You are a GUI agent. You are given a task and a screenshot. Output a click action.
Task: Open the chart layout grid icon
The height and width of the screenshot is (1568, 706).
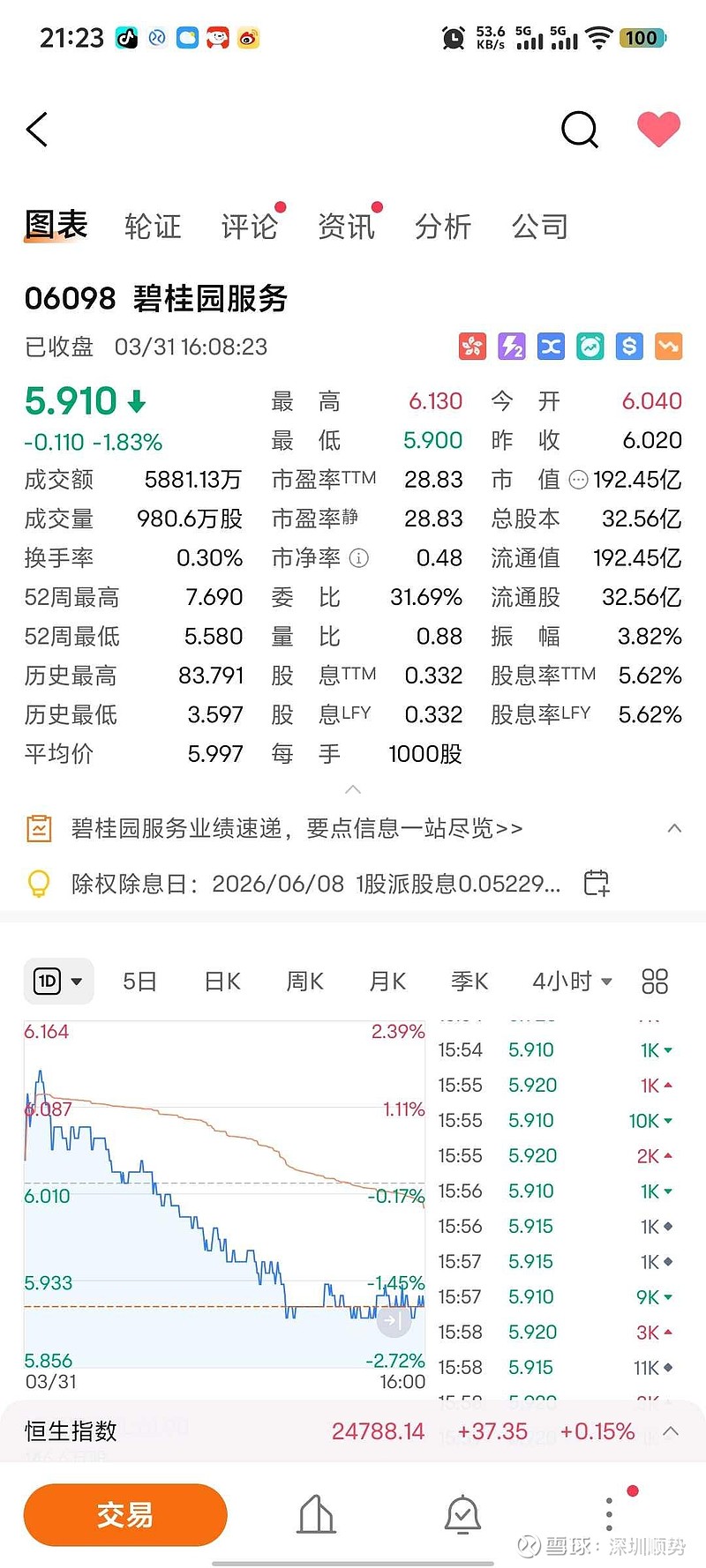(x=654, y=981)
